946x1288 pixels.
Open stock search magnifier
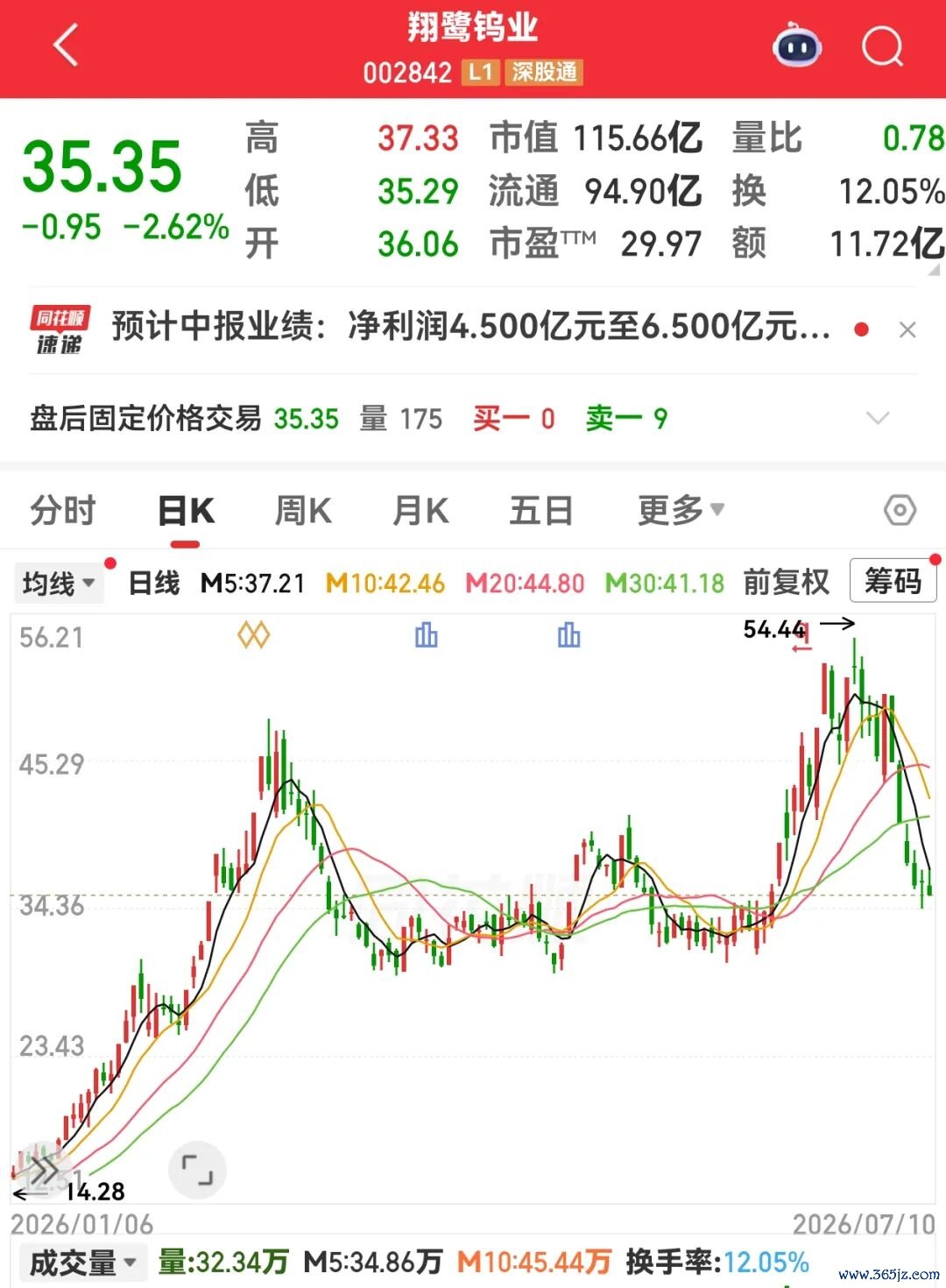pos(882,46)
